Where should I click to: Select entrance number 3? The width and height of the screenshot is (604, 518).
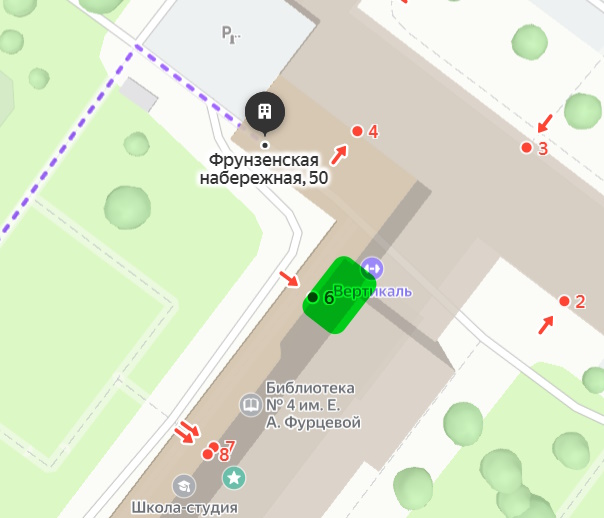pyautogui.click(x=527, y=148)
